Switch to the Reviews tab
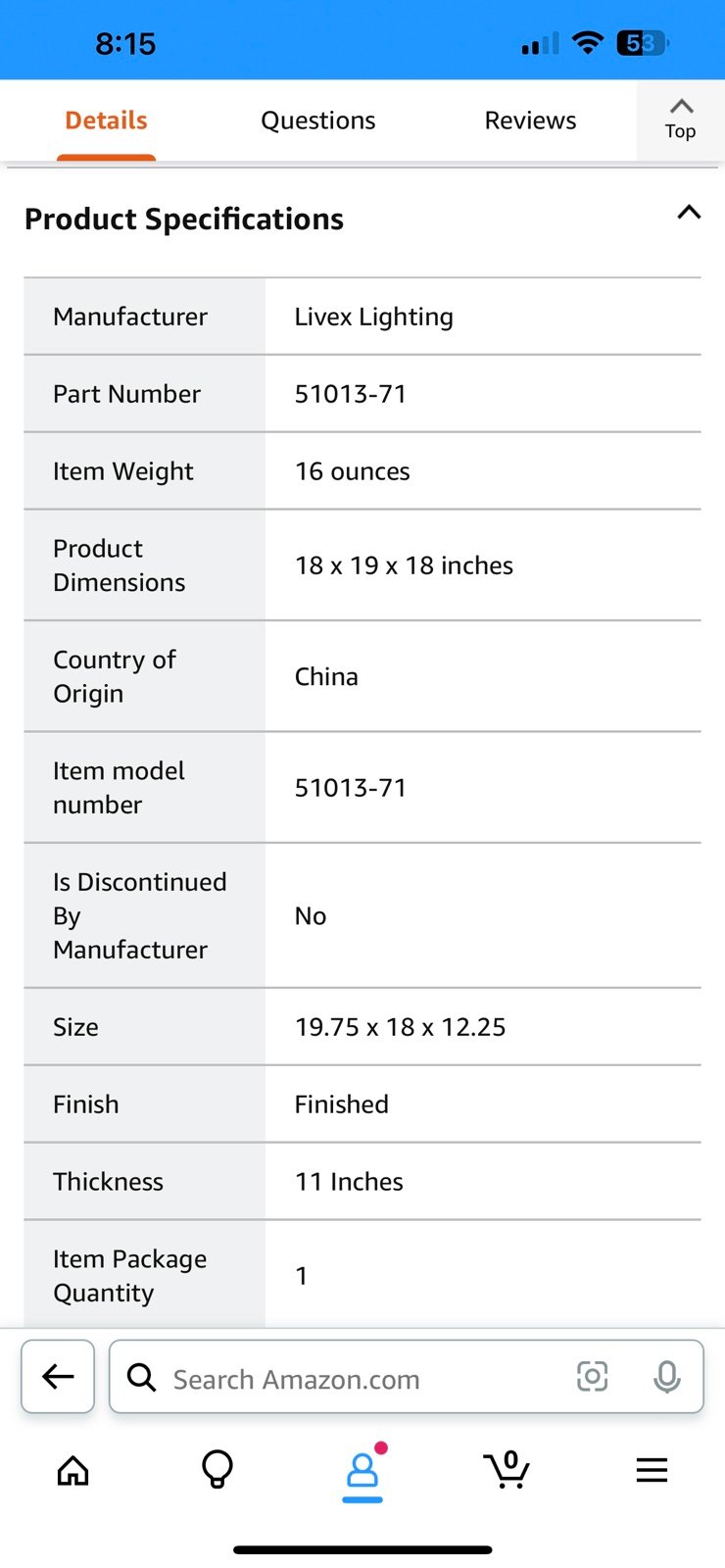The image size is (725, 1568). point(530,121)
